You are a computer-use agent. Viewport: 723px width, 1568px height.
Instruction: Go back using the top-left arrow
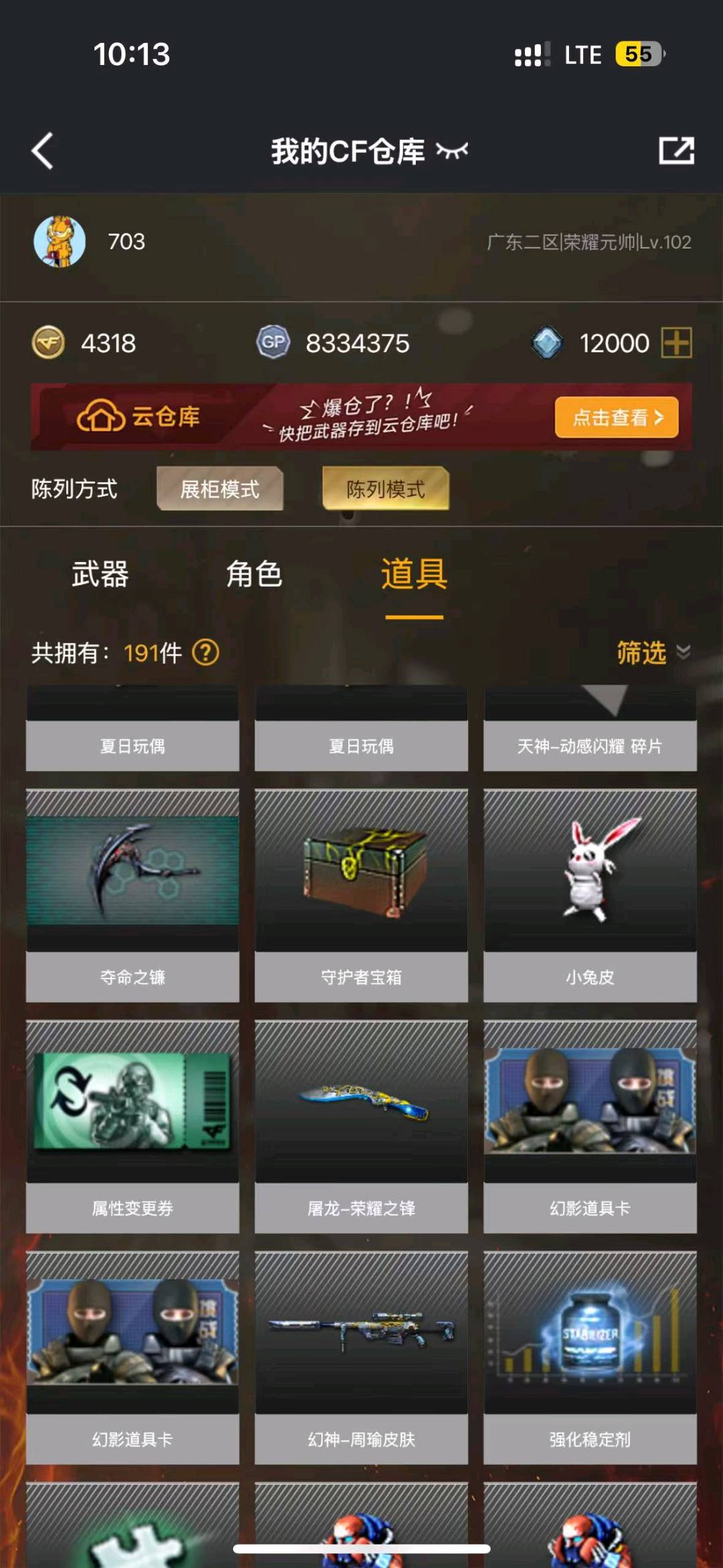coord(43,151)
